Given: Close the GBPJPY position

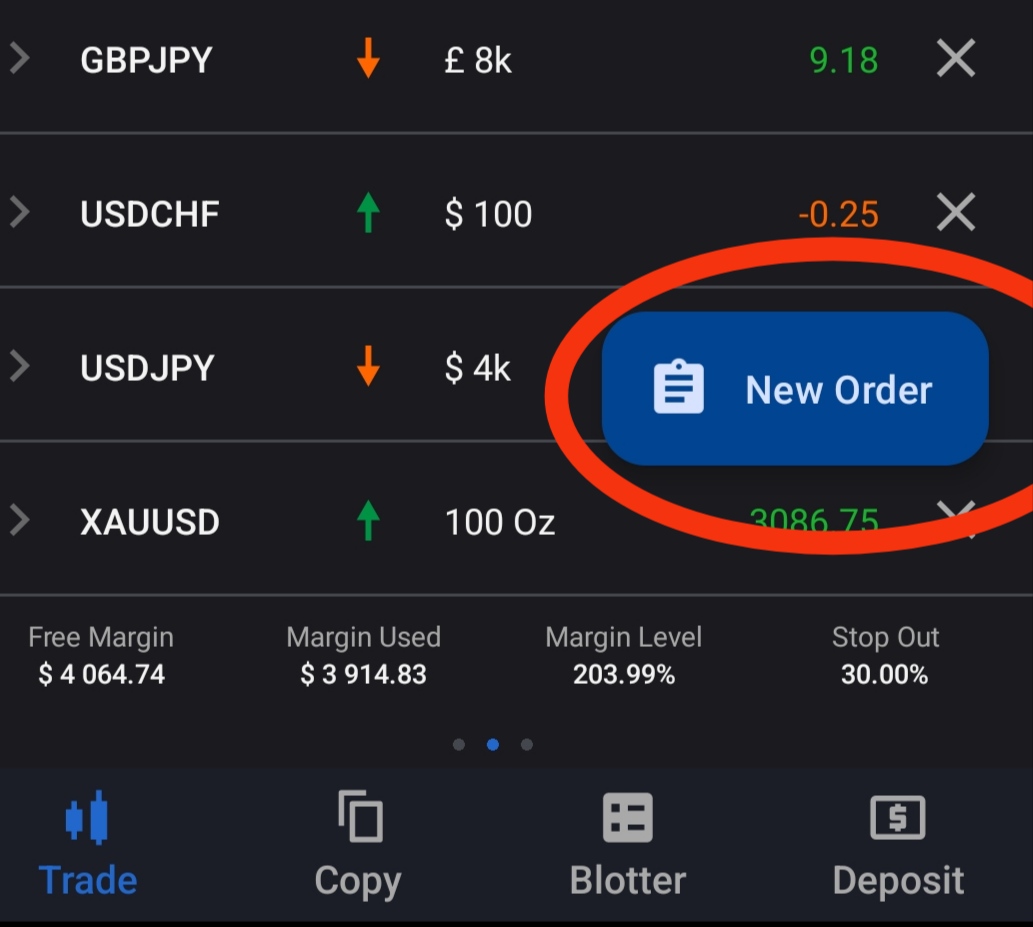Looking at the screenshot, I should point(955,60).
